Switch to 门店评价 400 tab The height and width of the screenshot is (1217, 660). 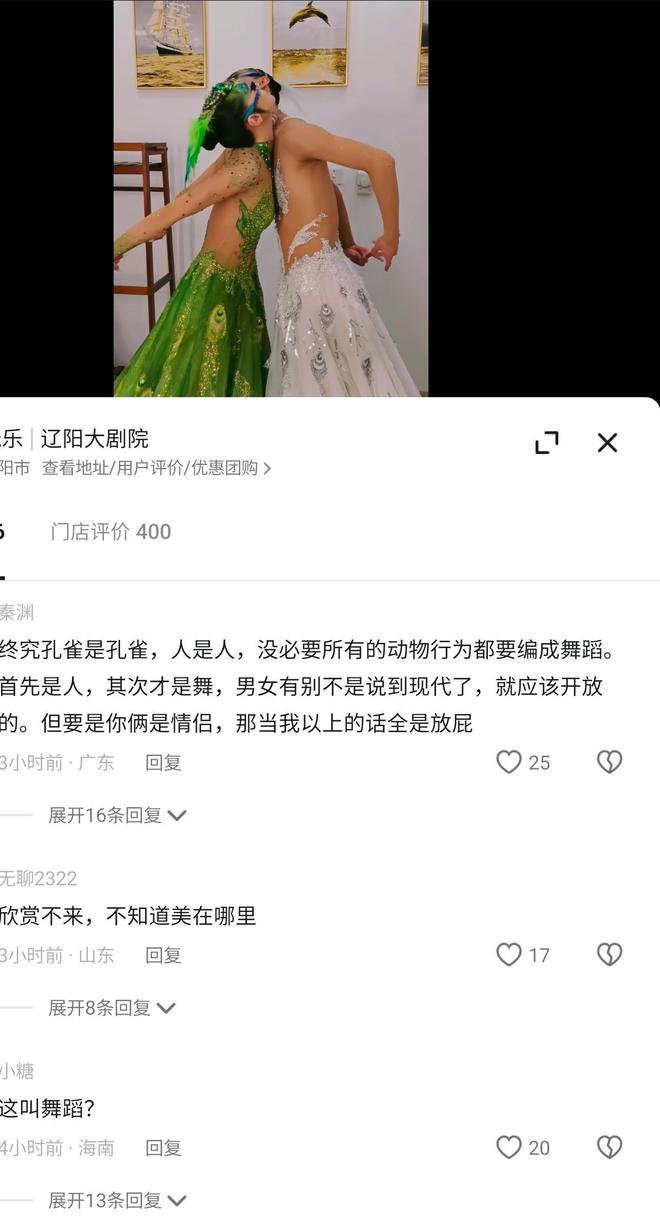pyautogui.click(x=111, y=532)
